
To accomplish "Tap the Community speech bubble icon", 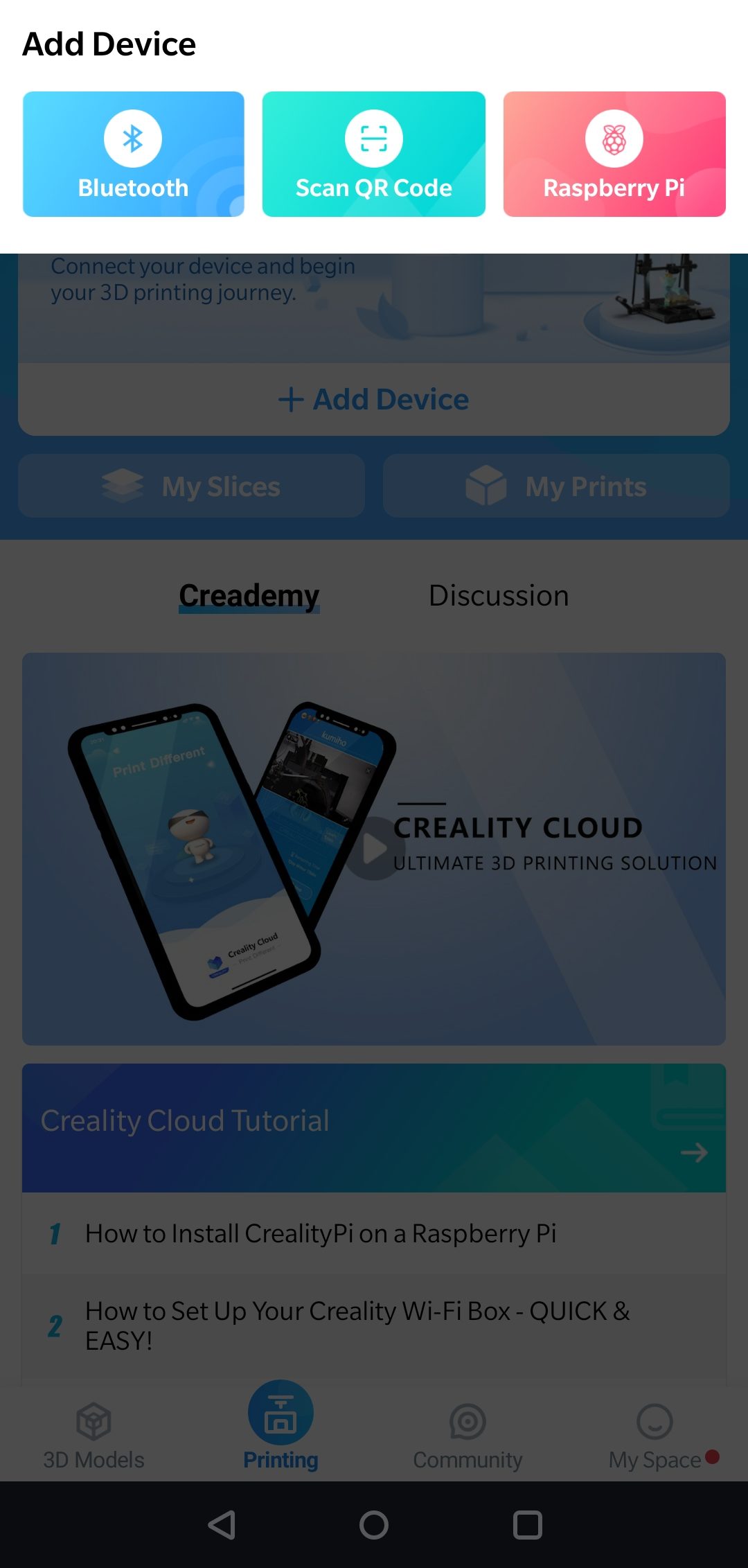I will point(467,1422).
